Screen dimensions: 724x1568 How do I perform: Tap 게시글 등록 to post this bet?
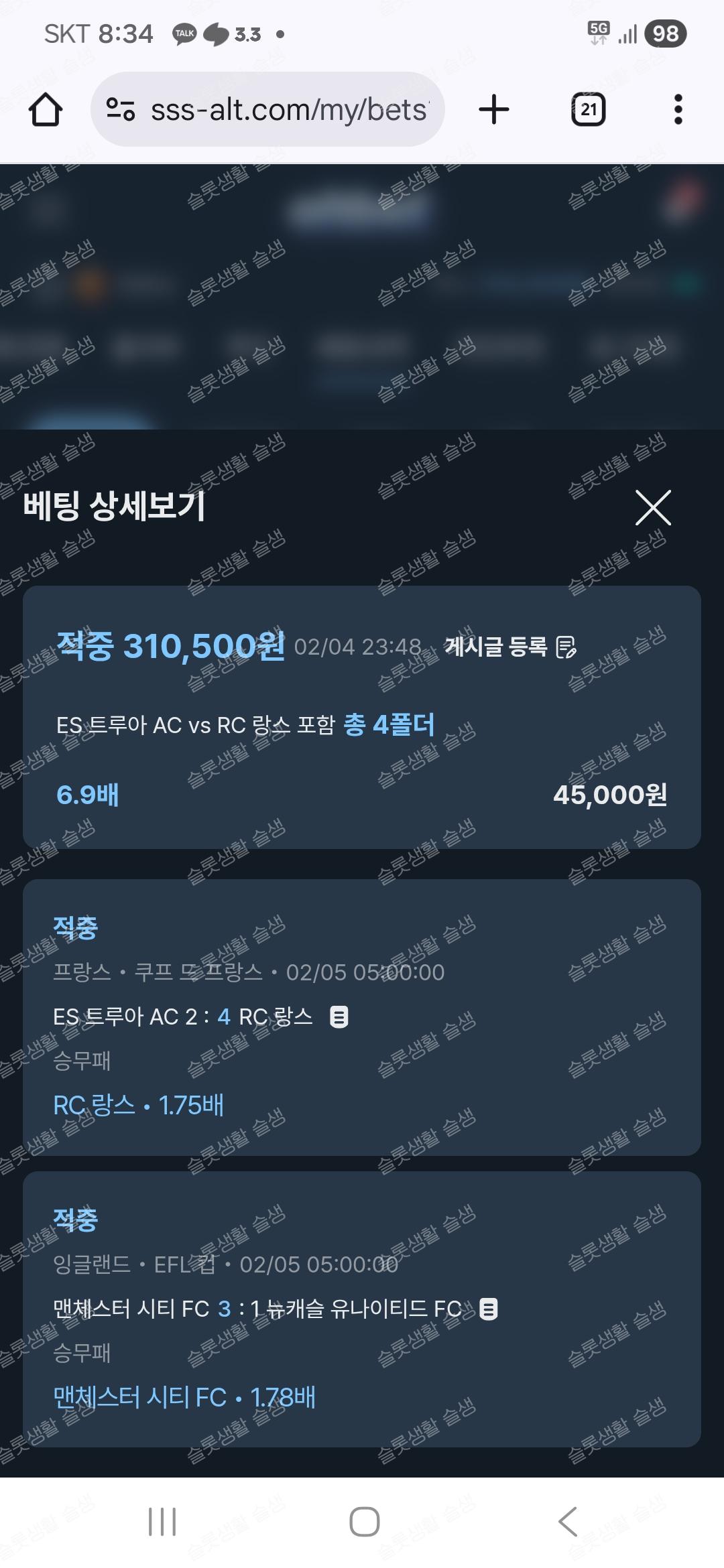coord(509,647)
